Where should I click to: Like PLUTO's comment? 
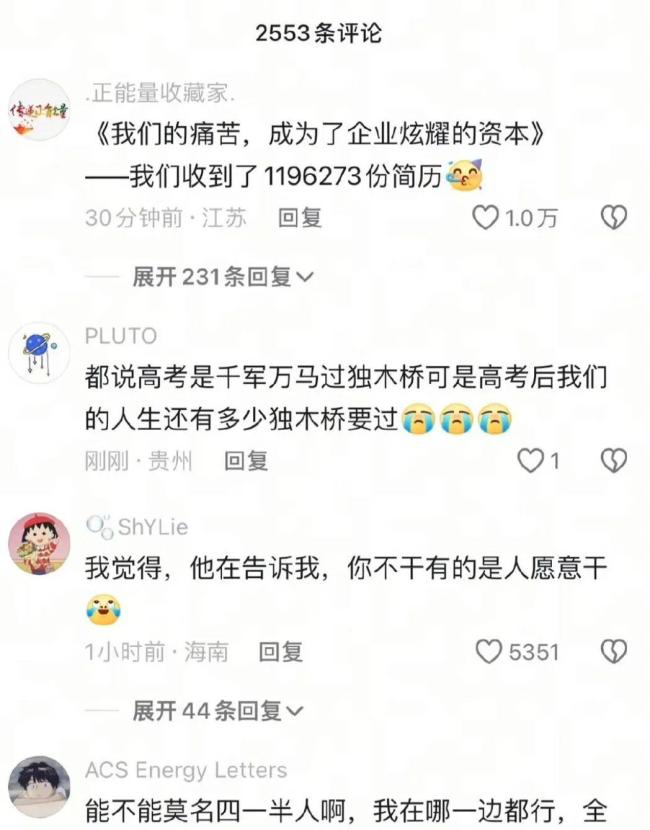[x=530, y=460]
